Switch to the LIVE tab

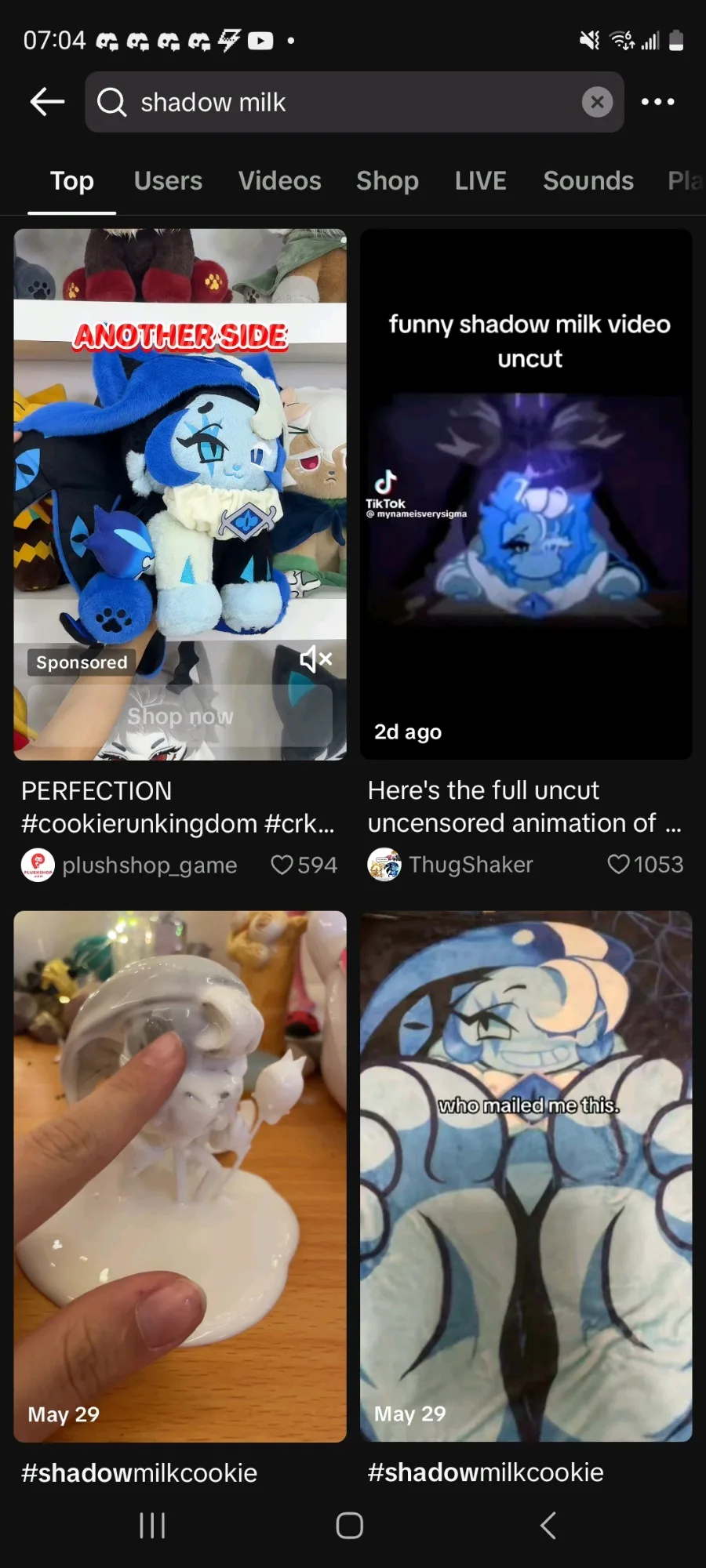(481, 181)
